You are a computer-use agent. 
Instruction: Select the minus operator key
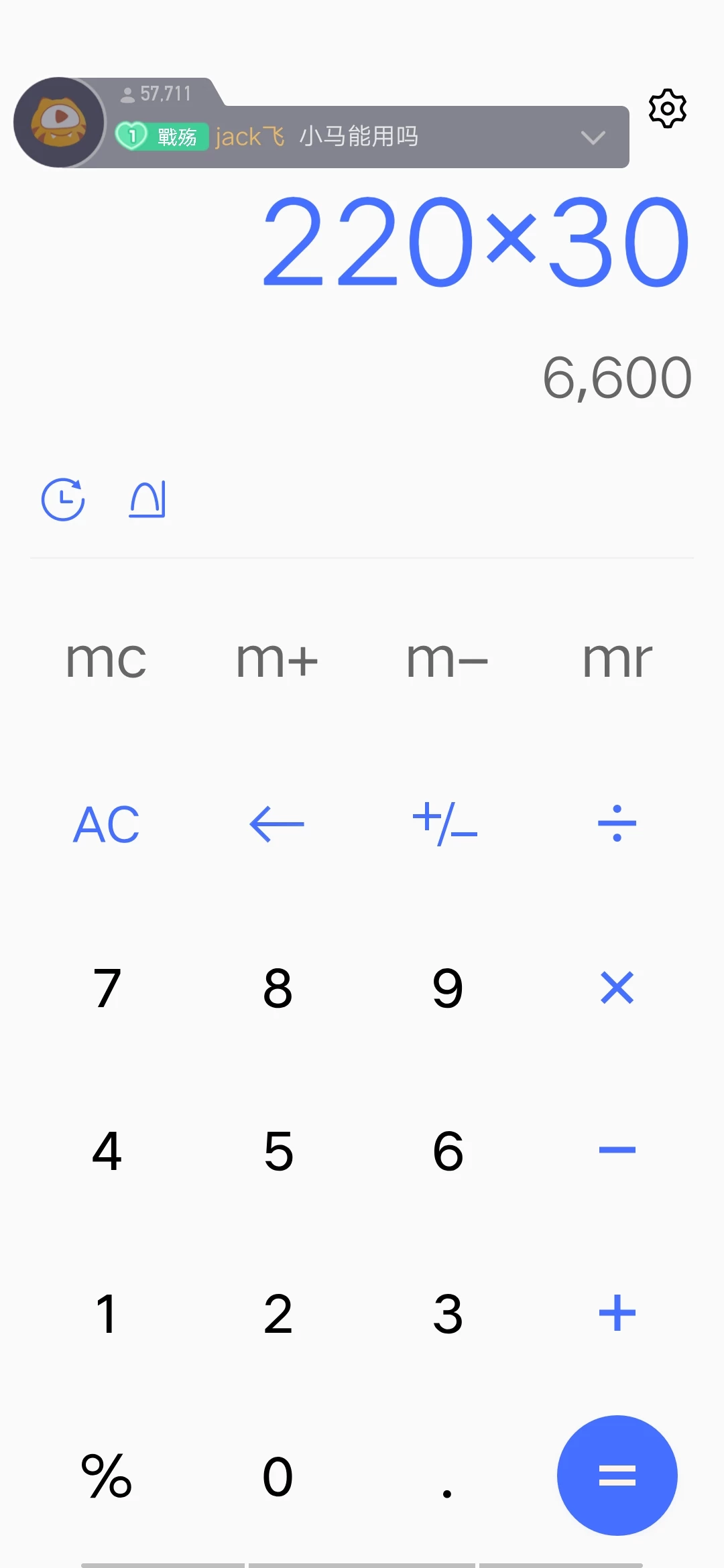[617, 1151]
